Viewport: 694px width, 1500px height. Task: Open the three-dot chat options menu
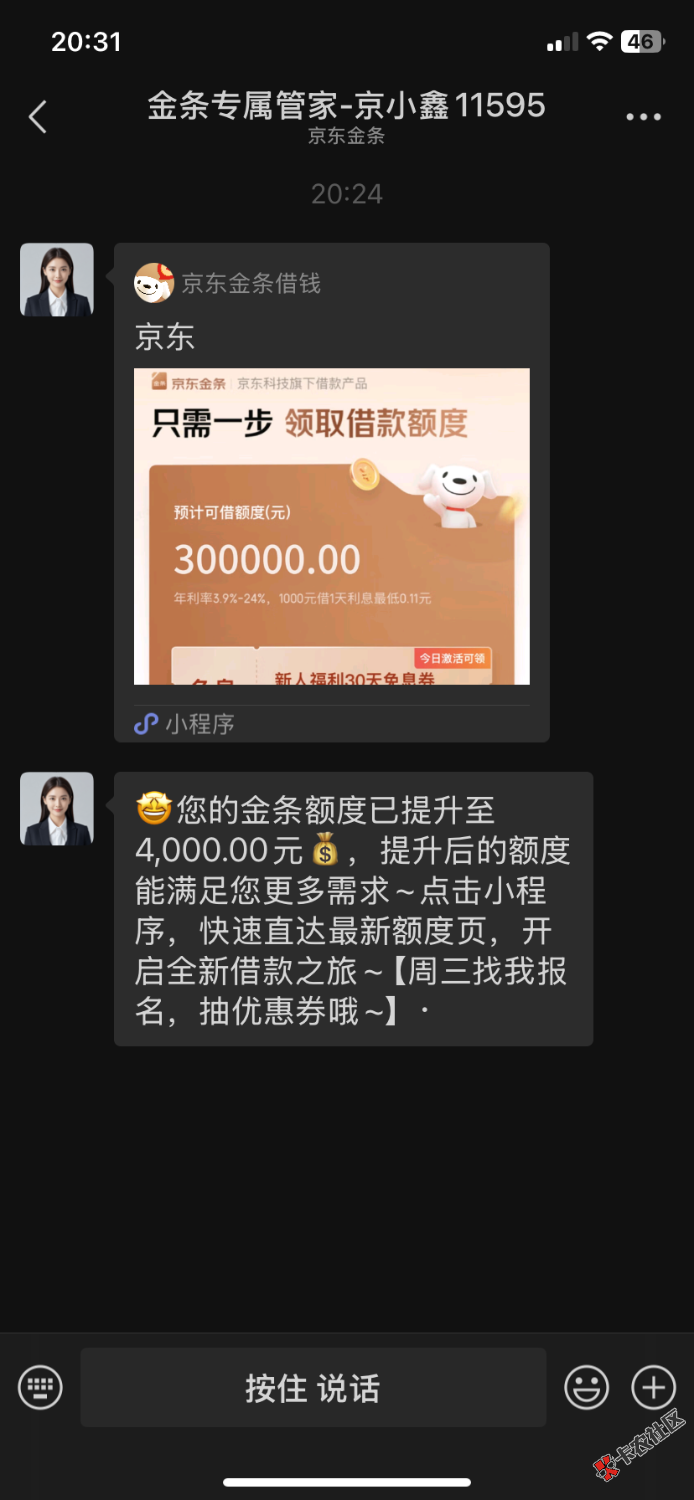(643, 117)
